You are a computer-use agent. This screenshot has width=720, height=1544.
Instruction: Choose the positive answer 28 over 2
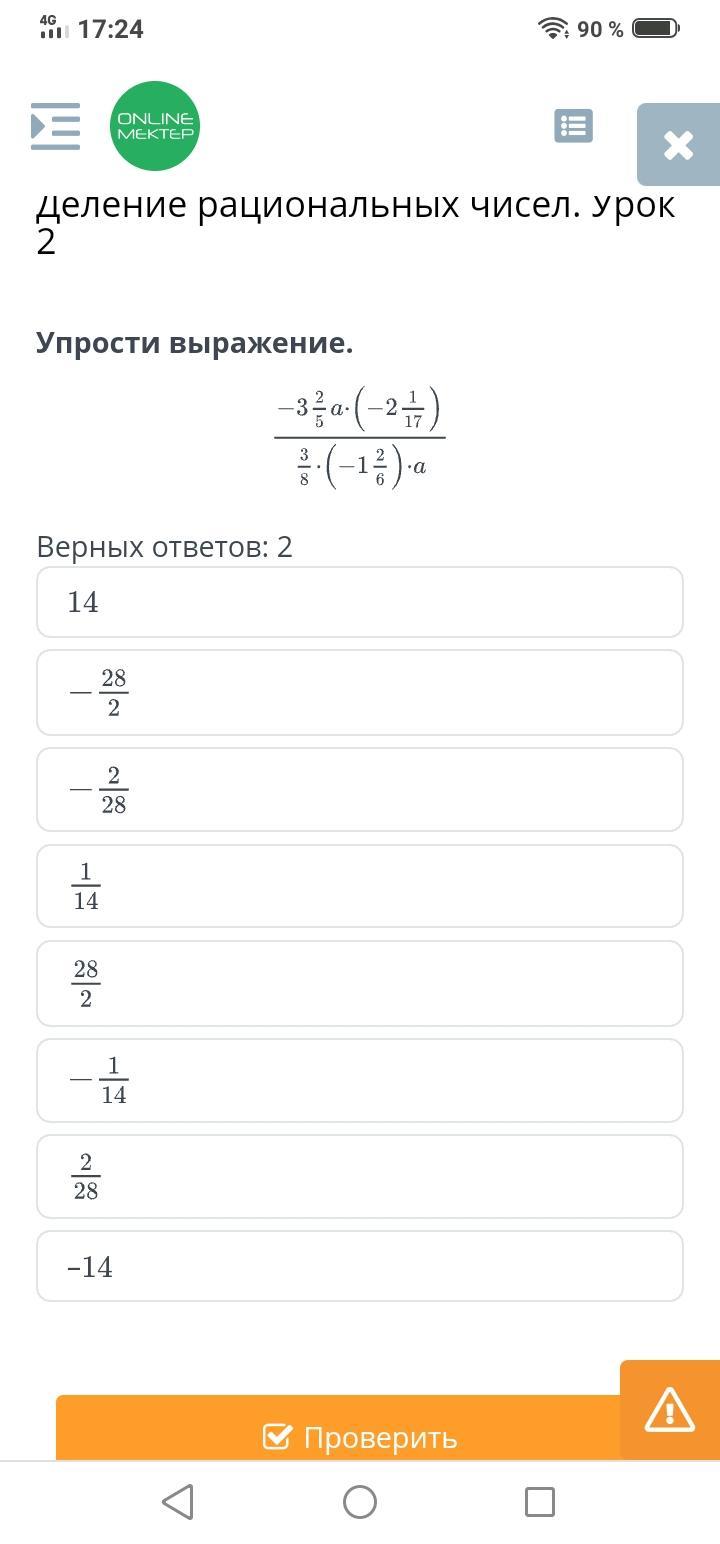(360, 983)
